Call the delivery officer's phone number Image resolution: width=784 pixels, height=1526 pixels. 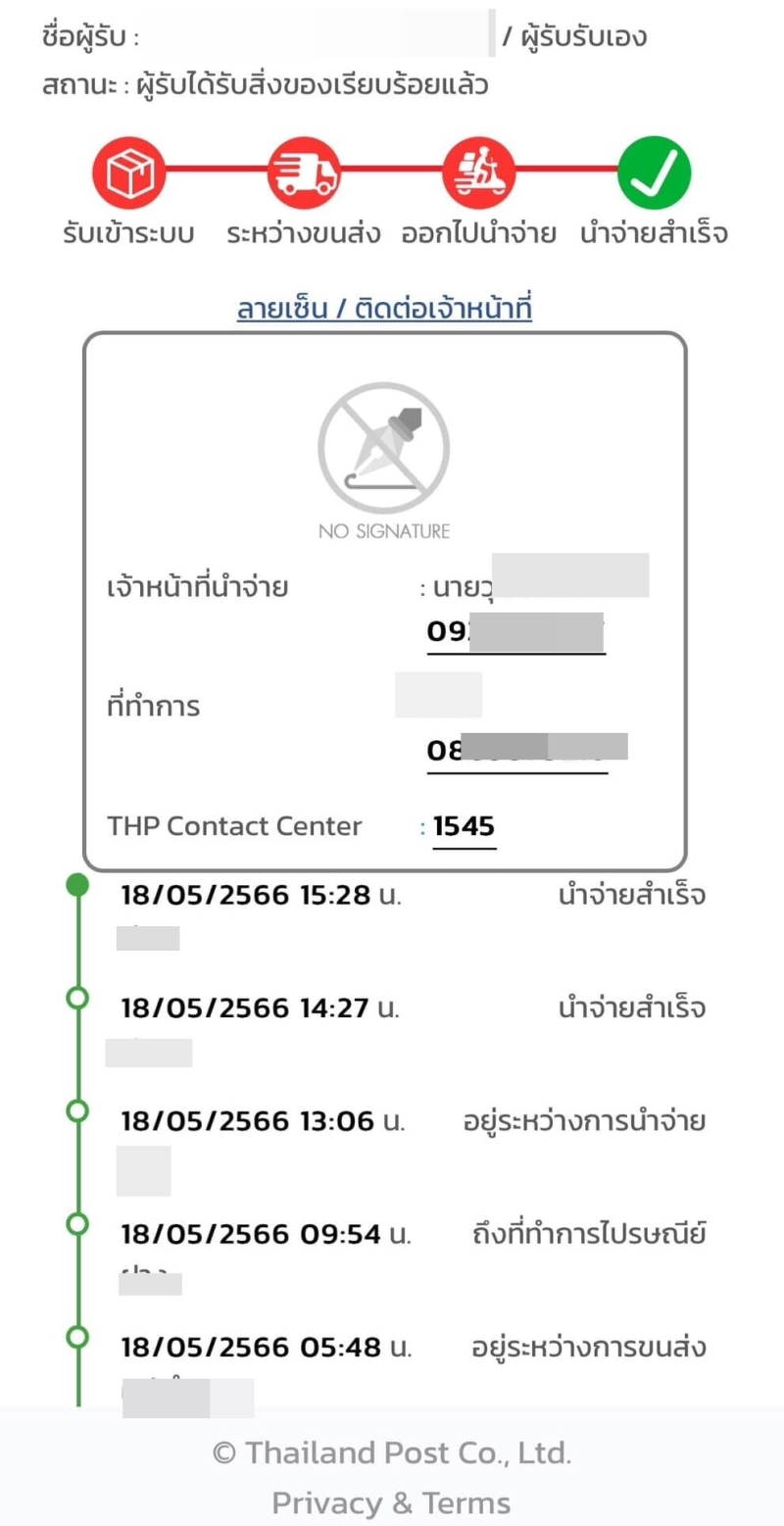[x=515, y=632]
